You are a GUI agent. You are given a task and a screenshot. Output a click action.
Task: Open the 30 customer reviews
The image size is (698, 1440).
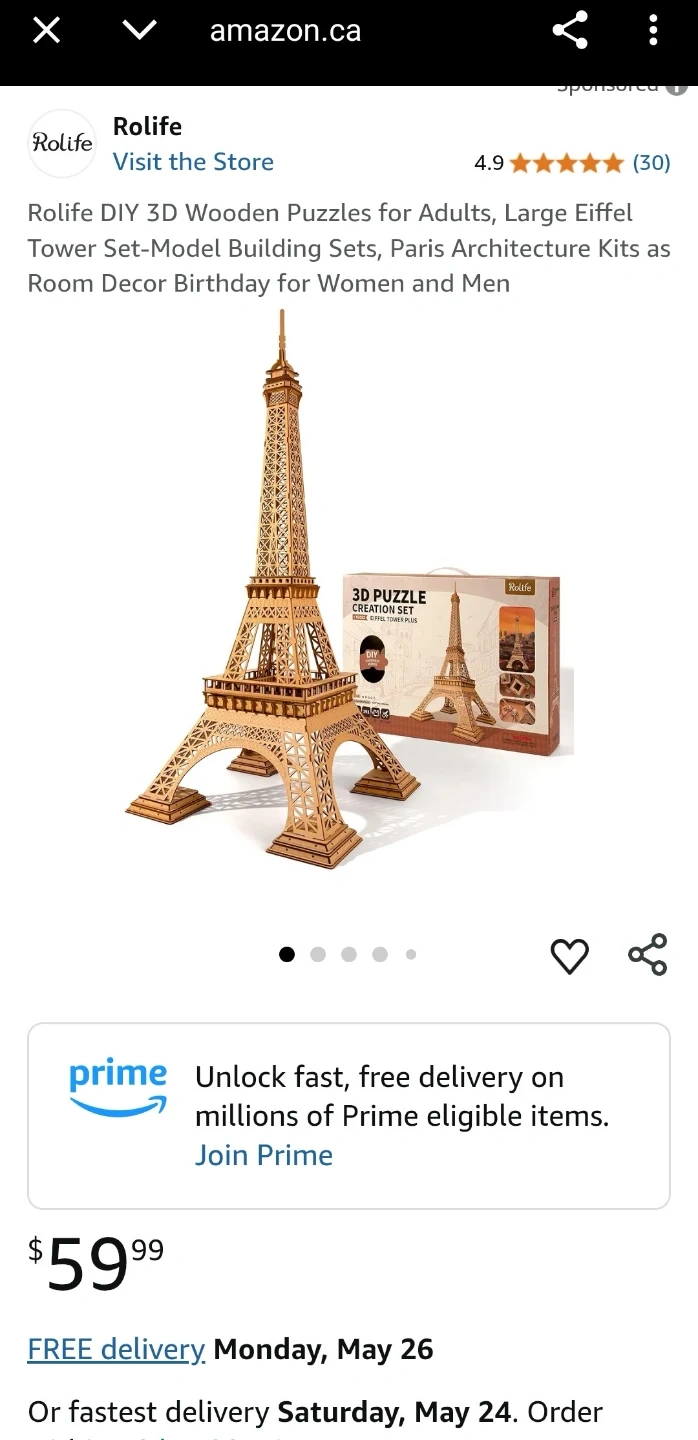[651, 162]
